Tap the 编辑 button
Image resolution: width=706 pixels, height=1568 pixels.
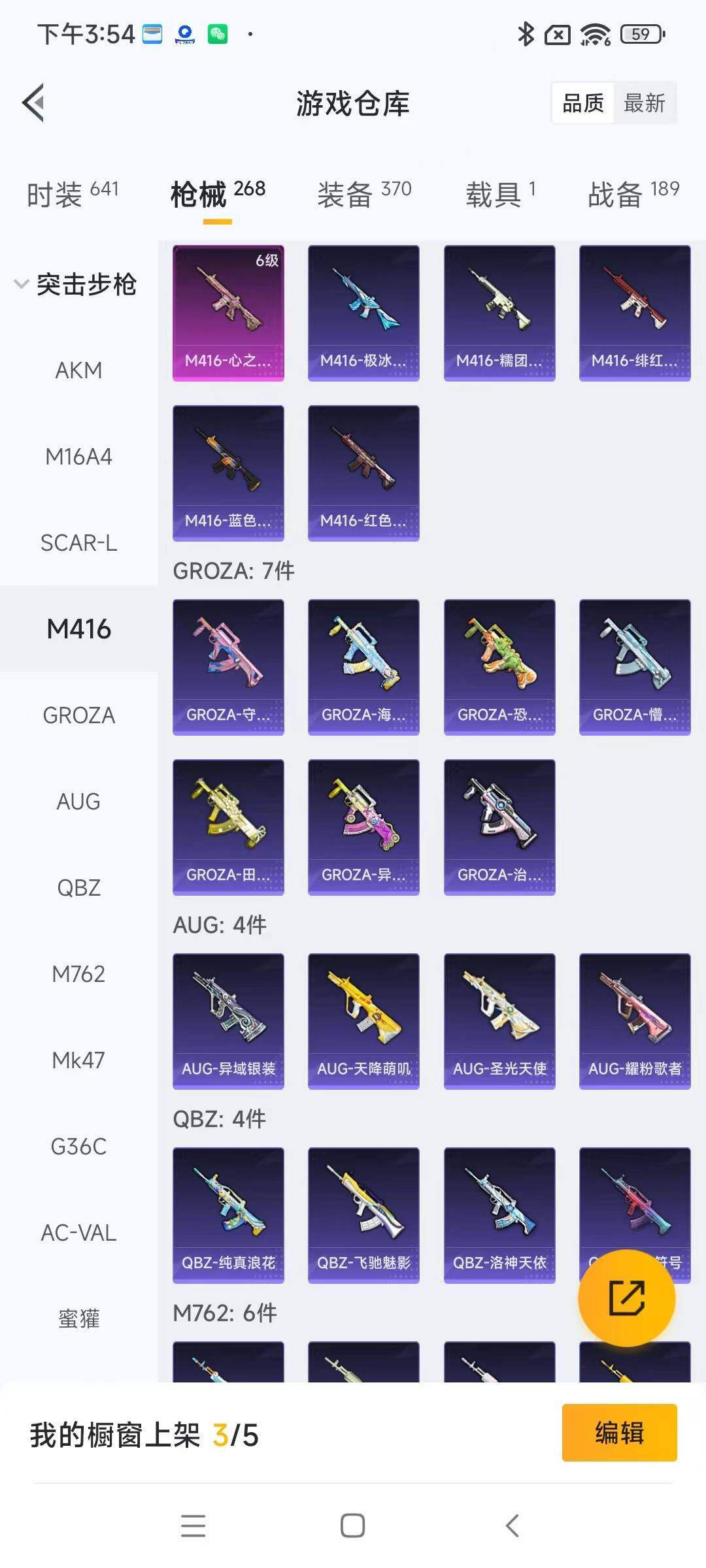coord(619,1432)
